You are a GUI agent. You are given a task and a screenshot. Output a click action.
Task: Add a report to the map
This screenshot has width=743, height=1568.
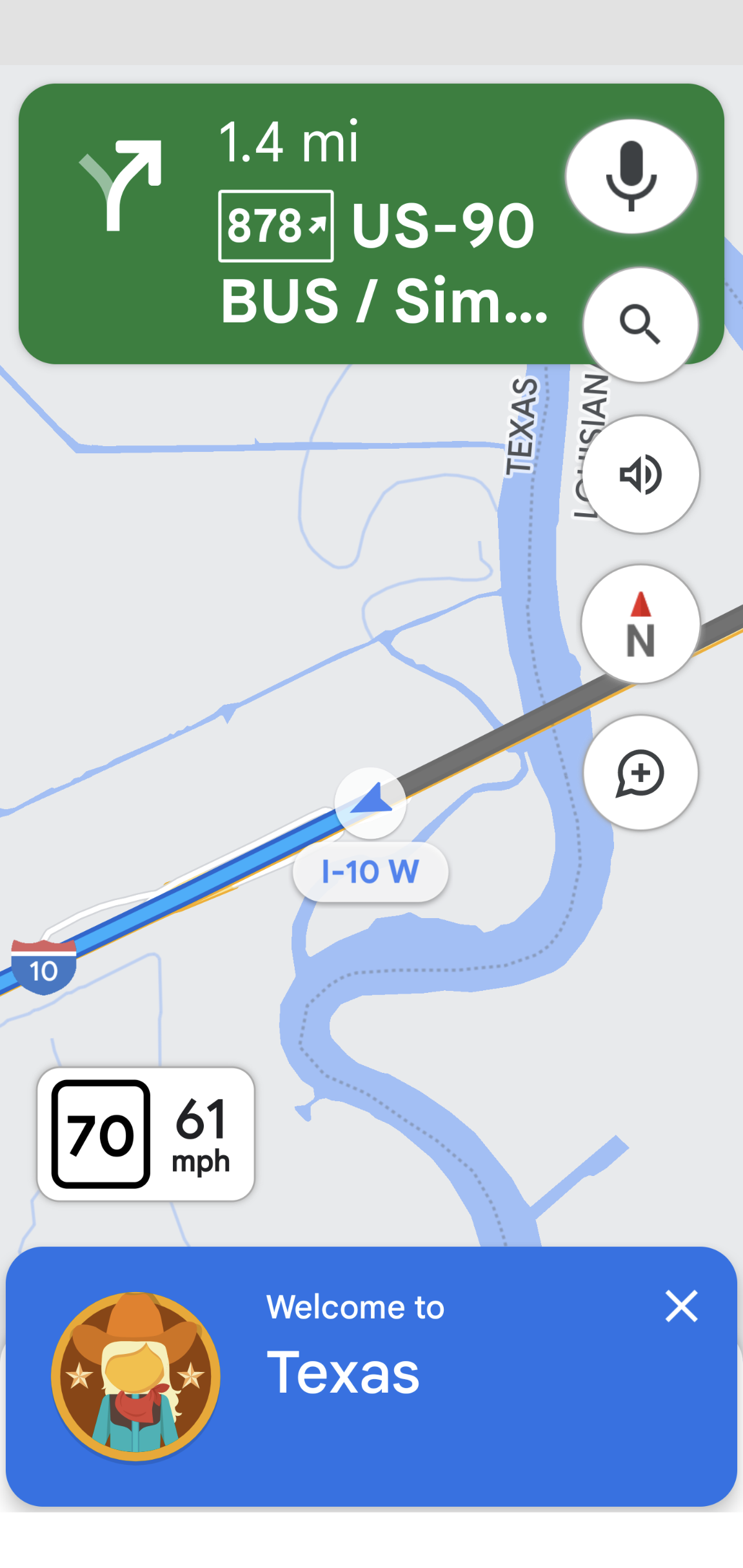[640, 772]
